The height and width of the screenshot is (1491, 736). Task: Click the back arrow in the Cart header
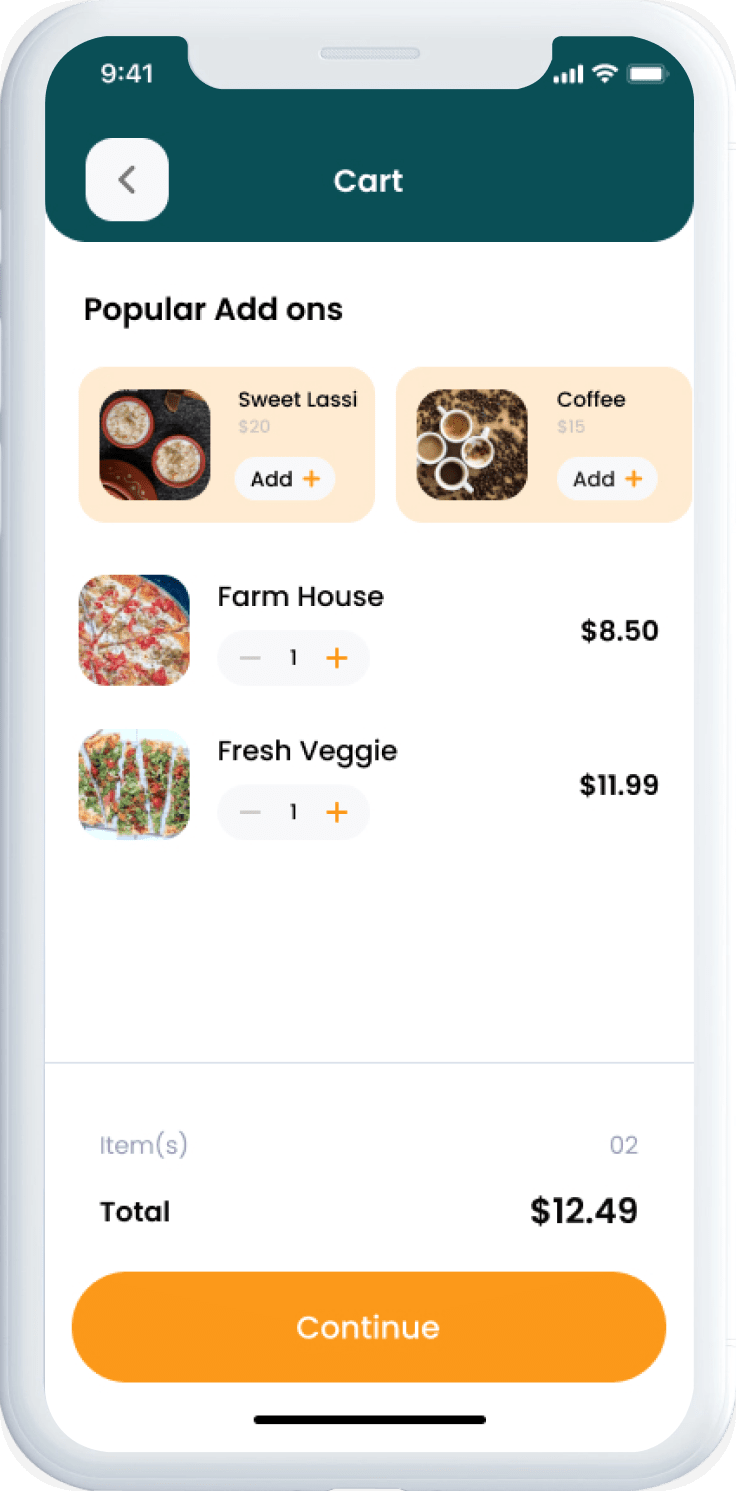(126, 180)
